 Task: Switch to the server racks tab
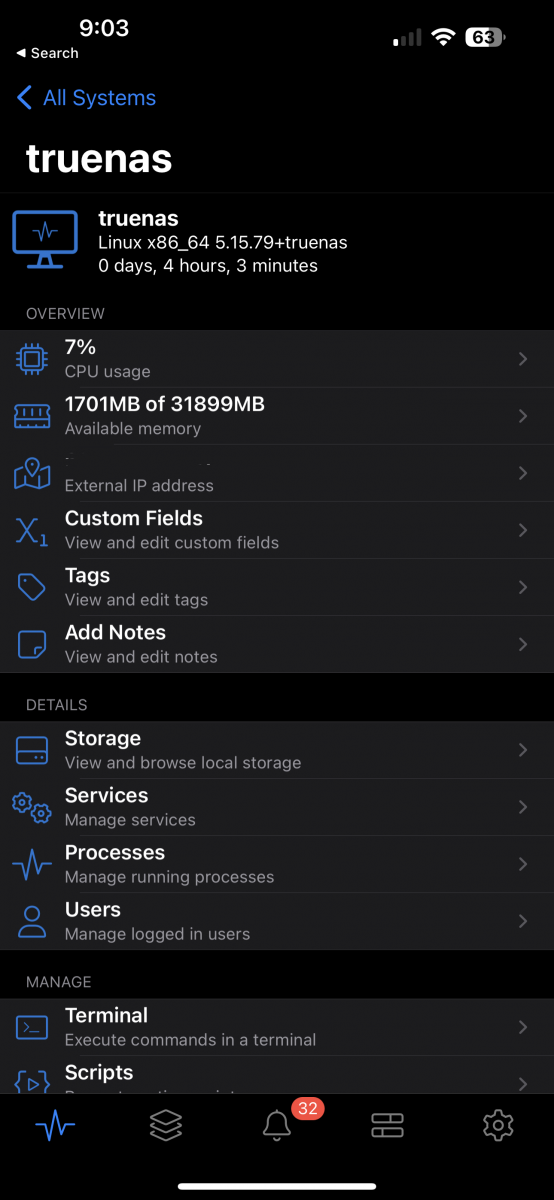[387, 1126]
